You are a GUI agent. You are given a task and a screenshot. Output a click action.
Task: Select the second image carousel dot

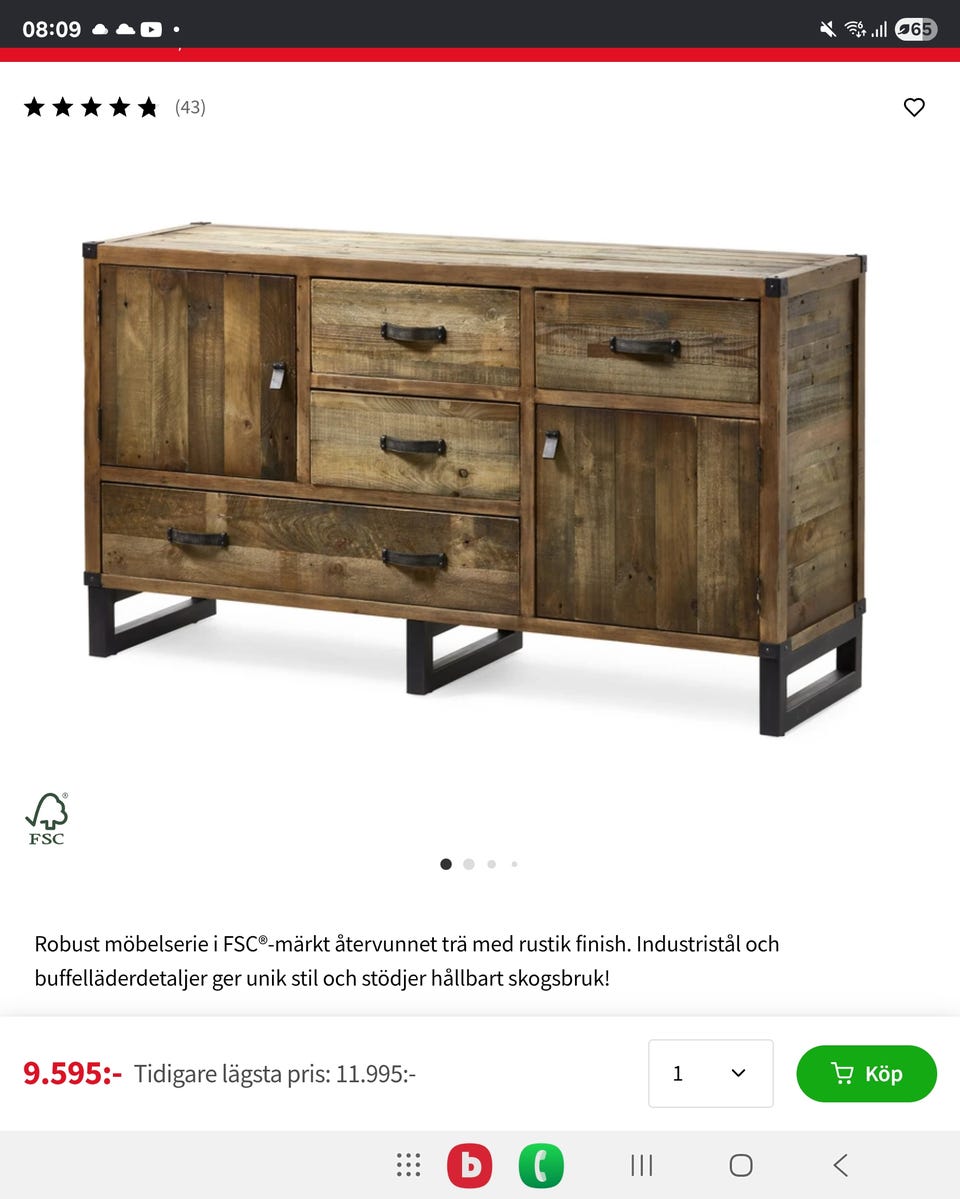pos(469,863)
